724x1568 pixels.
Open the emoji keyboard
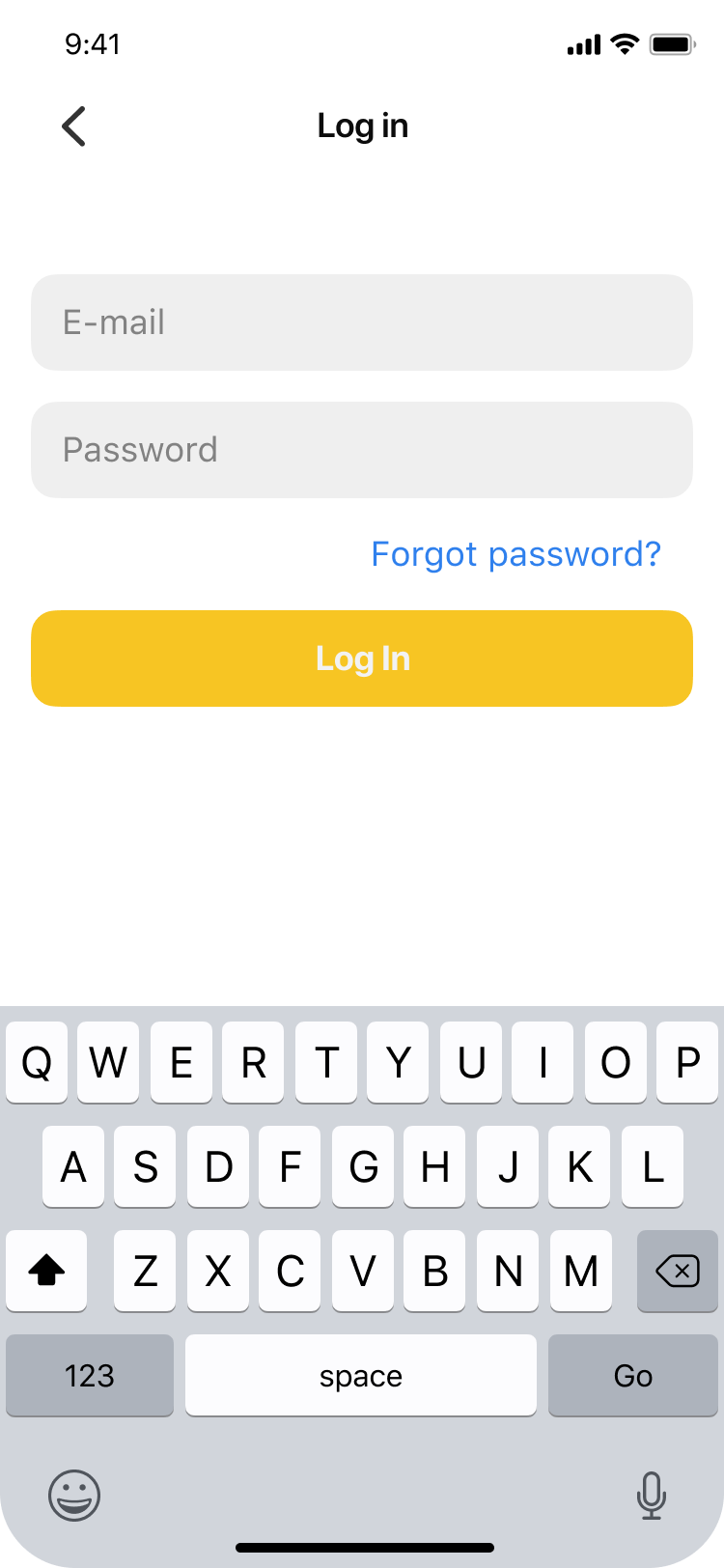tap(74, 1496)
